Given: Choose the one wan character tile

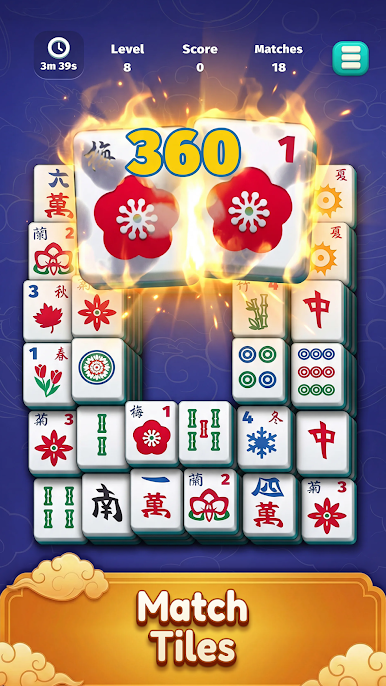Looking at the screenshot, I should pos(156,500).
